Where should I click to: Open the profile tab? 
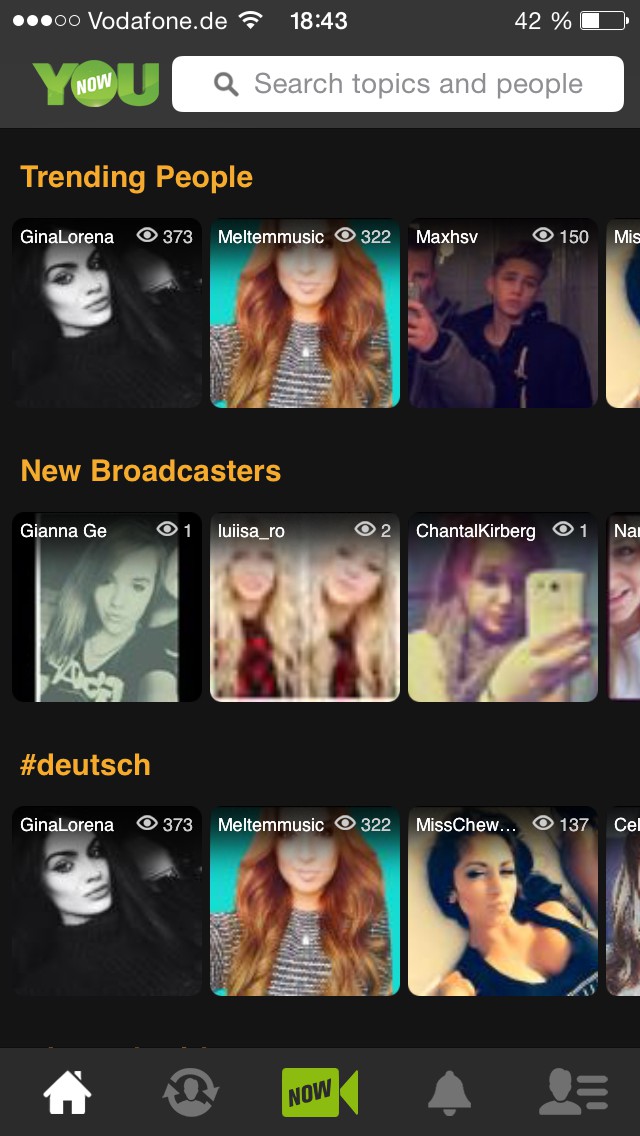point(573,1092)
